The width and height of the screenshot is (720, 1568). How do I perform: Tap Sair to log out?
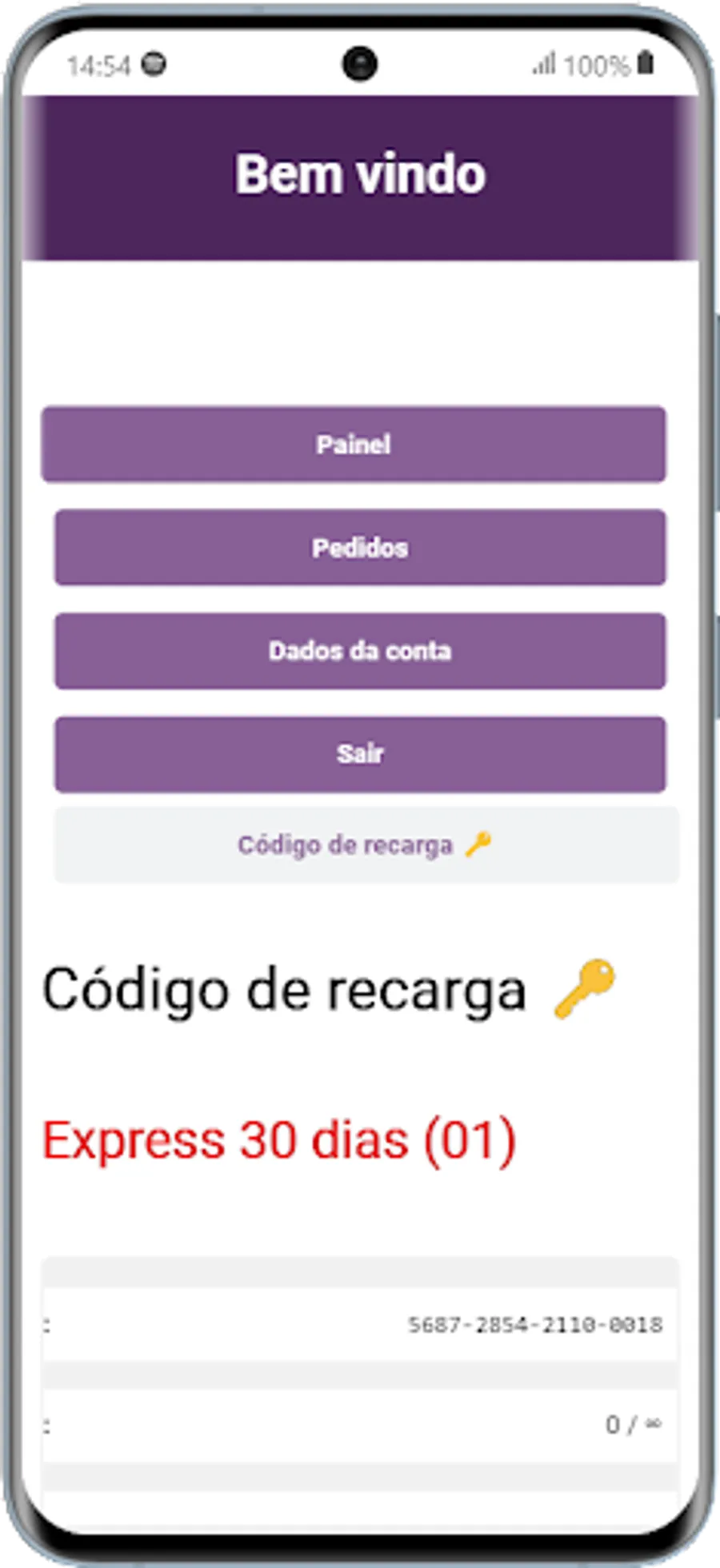(359, 754)
